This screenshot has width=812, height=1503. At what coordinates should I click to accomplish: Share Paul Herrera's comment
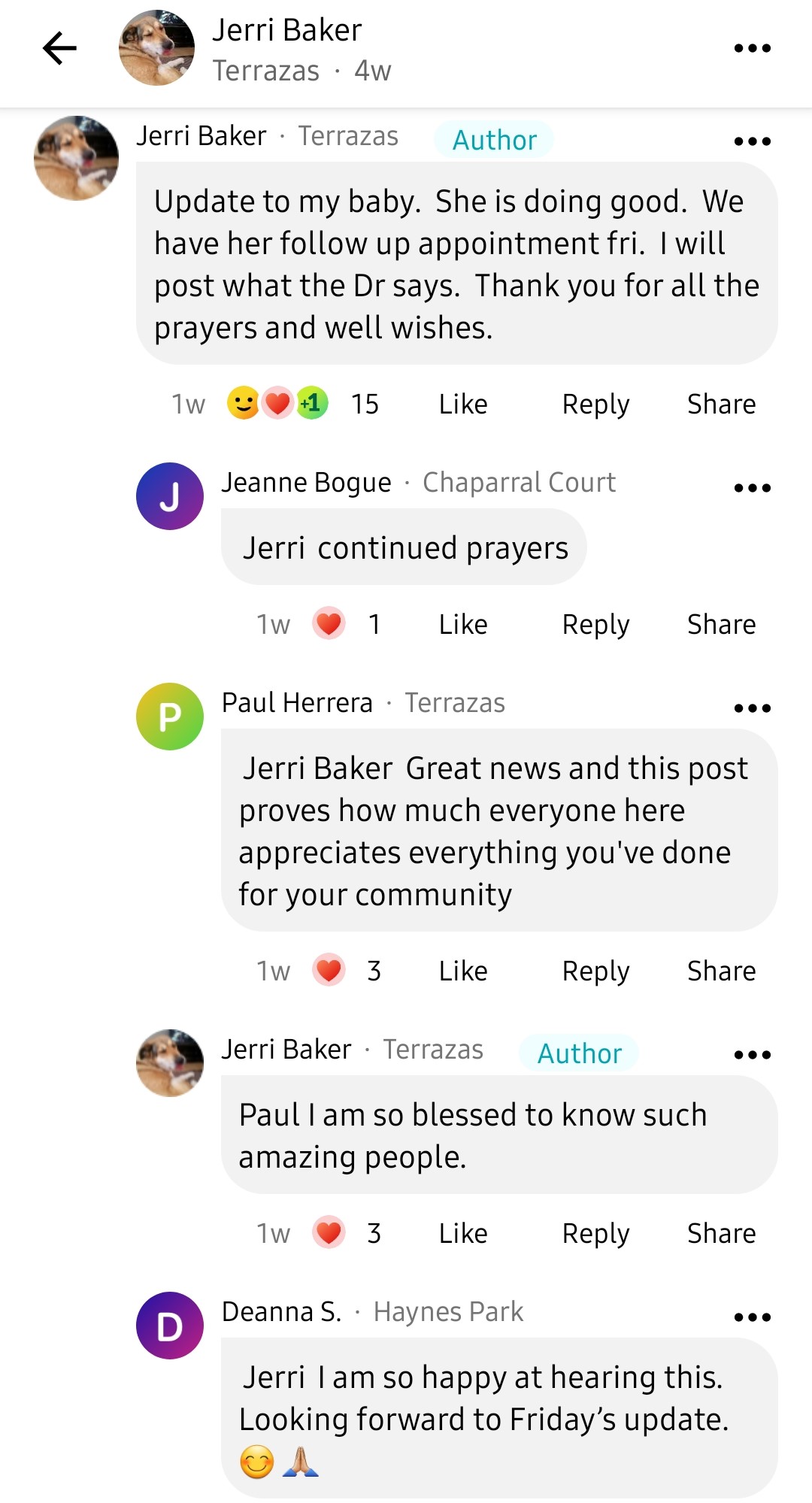[721, 971]
